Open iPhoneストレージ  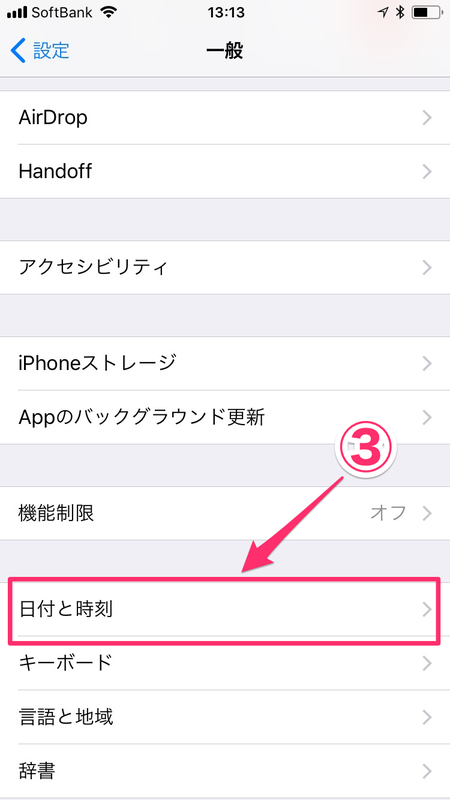[225, 363]
